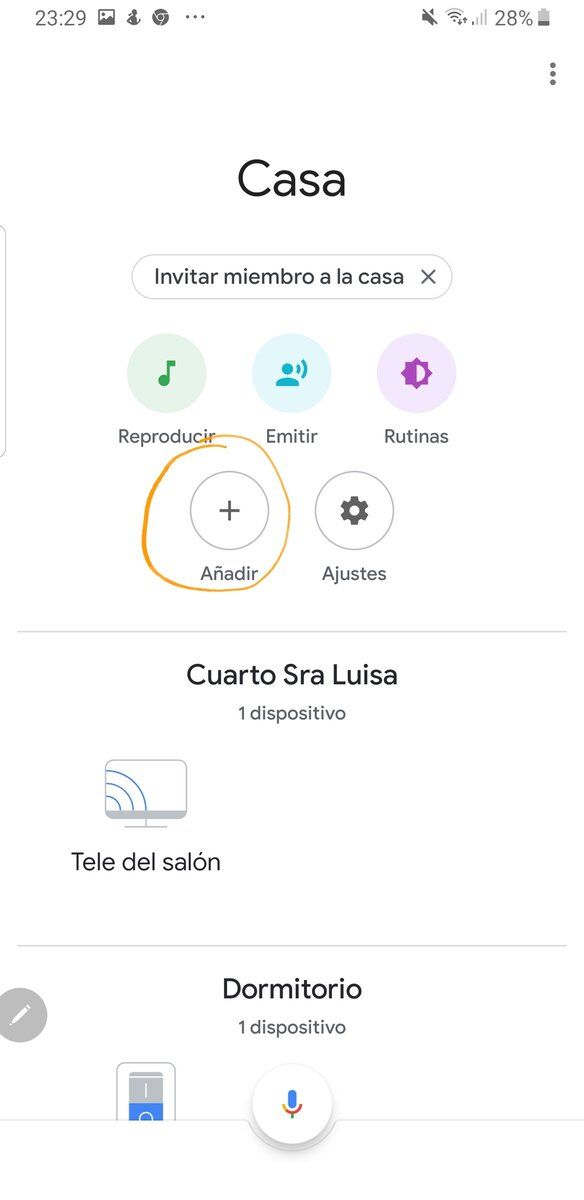Tap the Añadir plus button

tap(229, 511)
